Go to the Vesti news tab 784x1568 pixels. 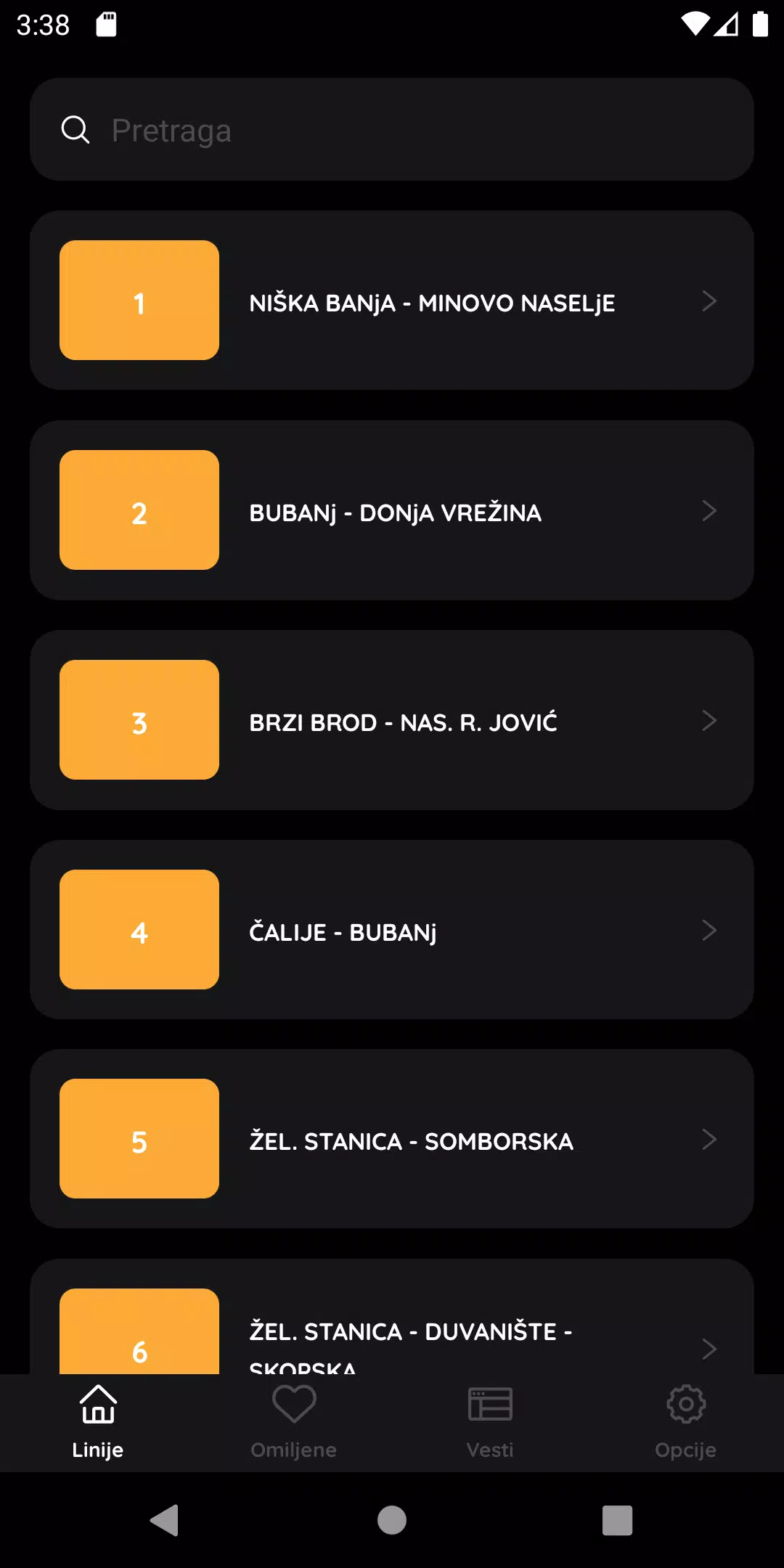coord(490,1422)
